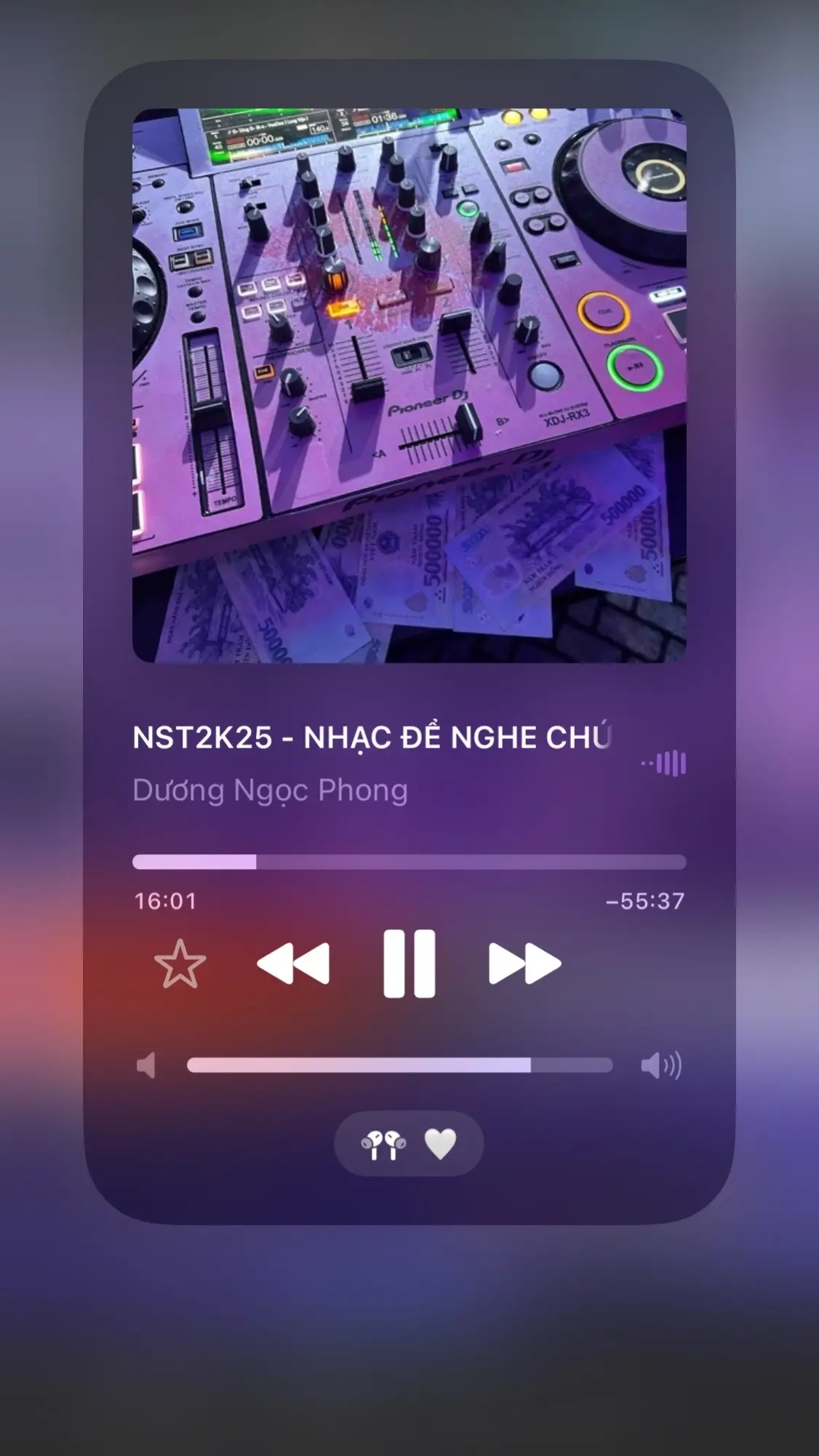This screenshot has height=1456, width=819.
Task: Tap the loud speaker icon to raise volume
Action: pos(660,1063)
